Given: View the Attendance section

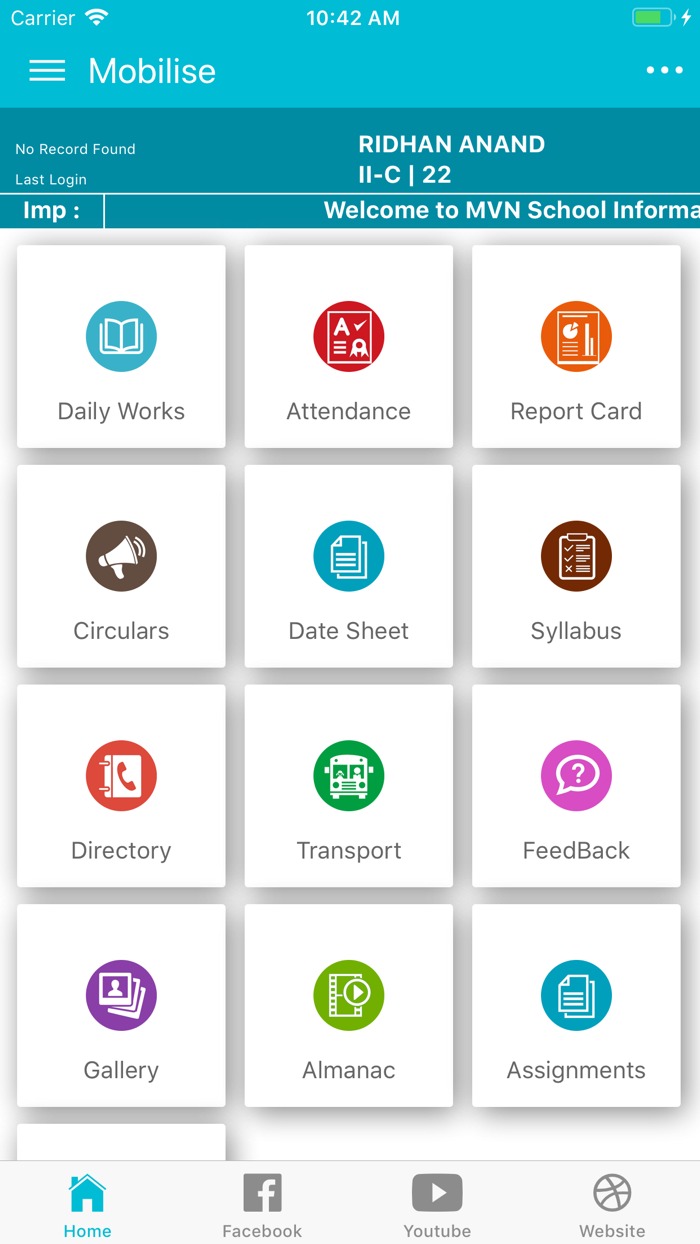Looking at the screenshot, I should click(349, 346).
